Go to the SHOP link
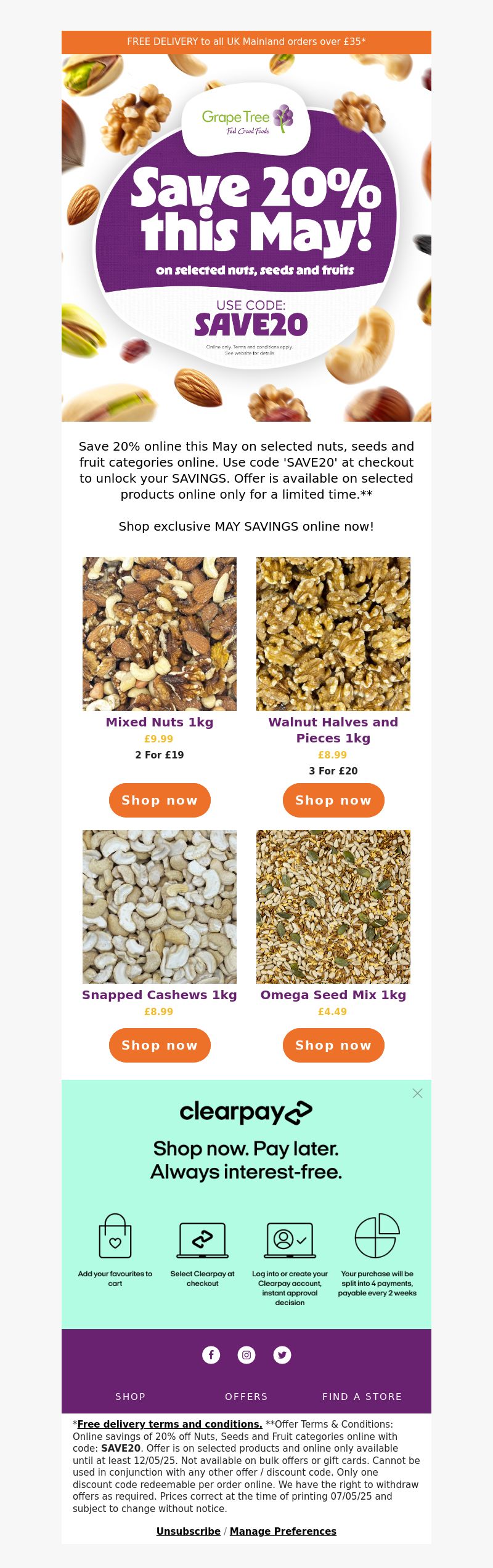The width and height of the screenshot is (493, 1568). click(131, 1397)
